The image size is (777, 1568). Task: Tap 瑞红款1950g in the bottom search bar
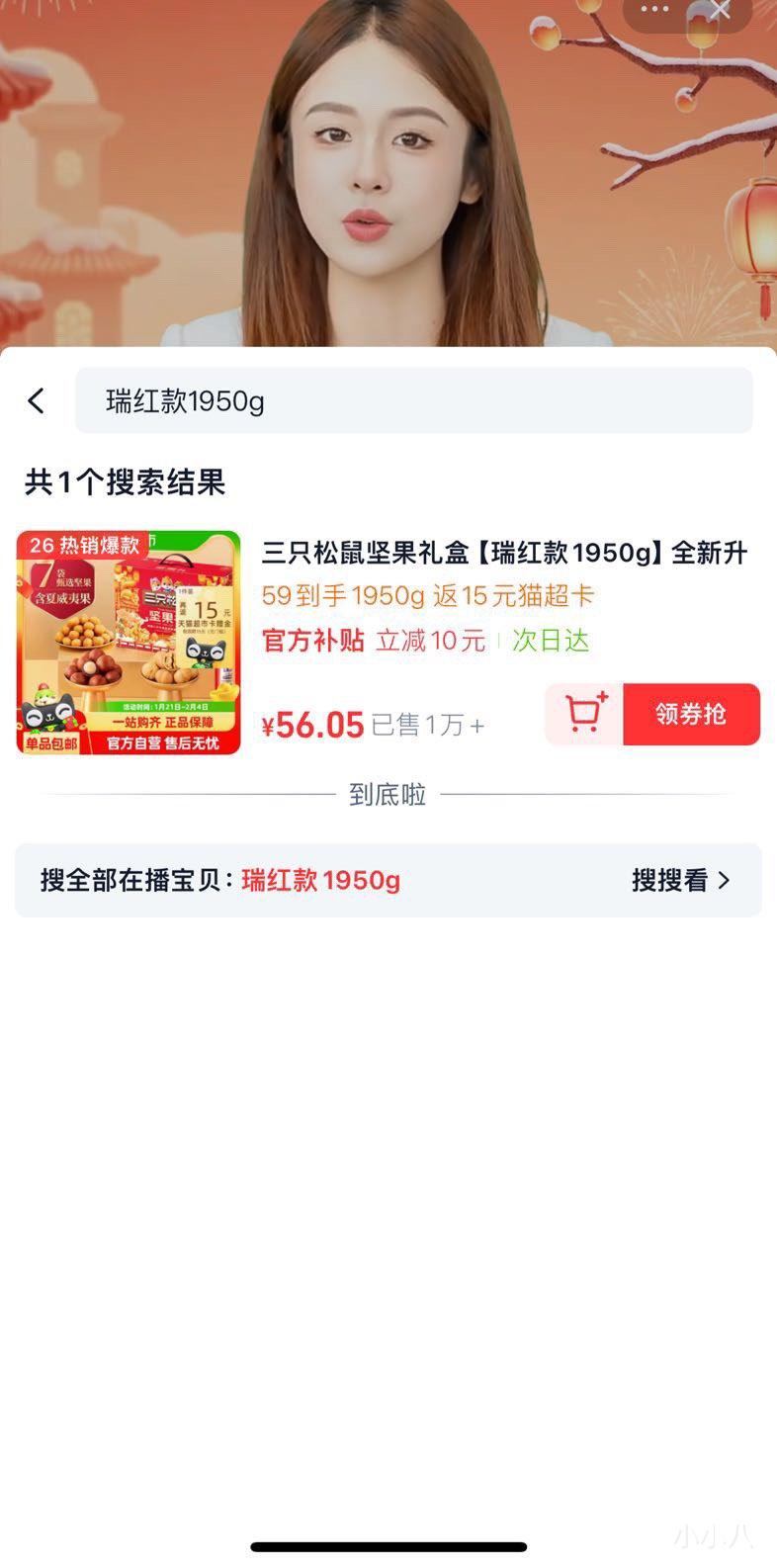[318, 880]
